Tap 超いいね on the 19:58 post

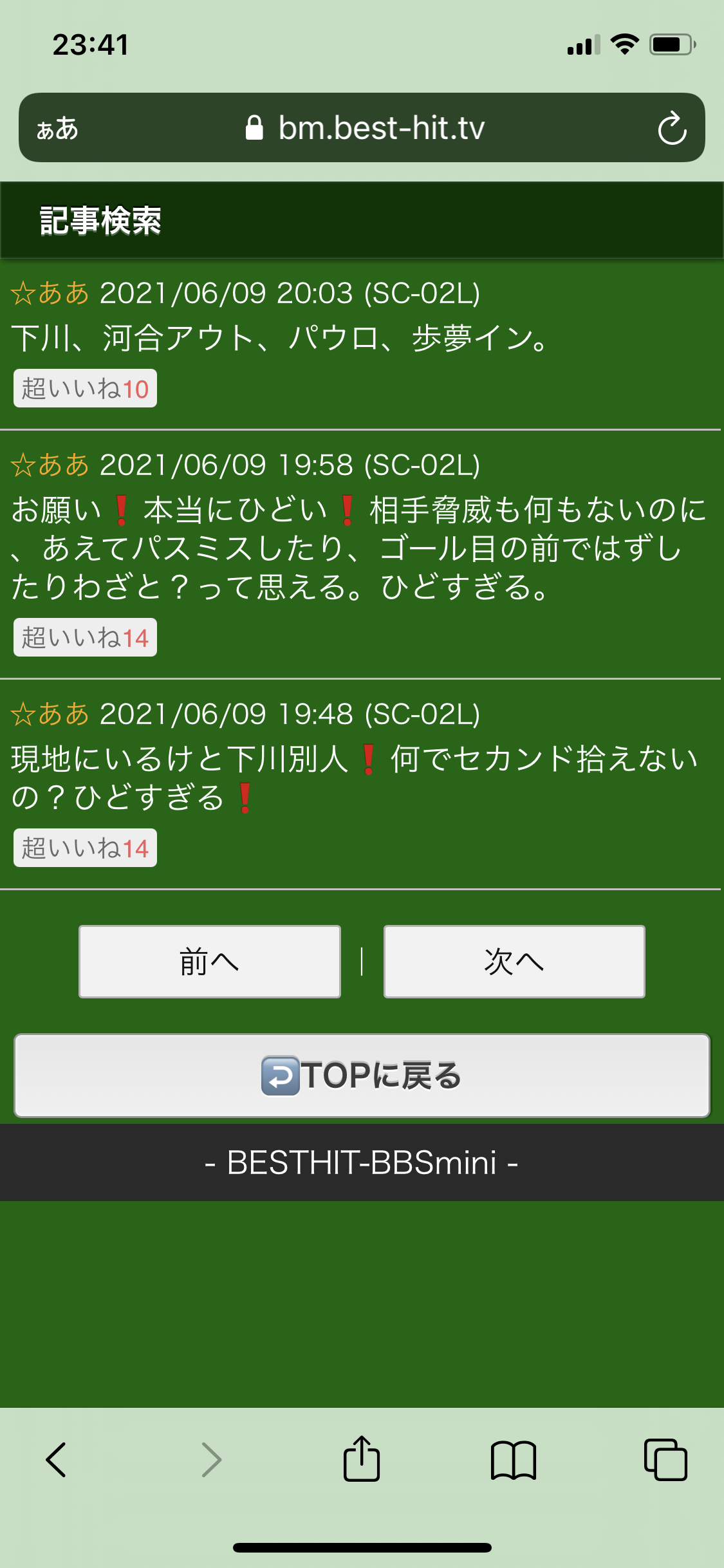[85, 637]
